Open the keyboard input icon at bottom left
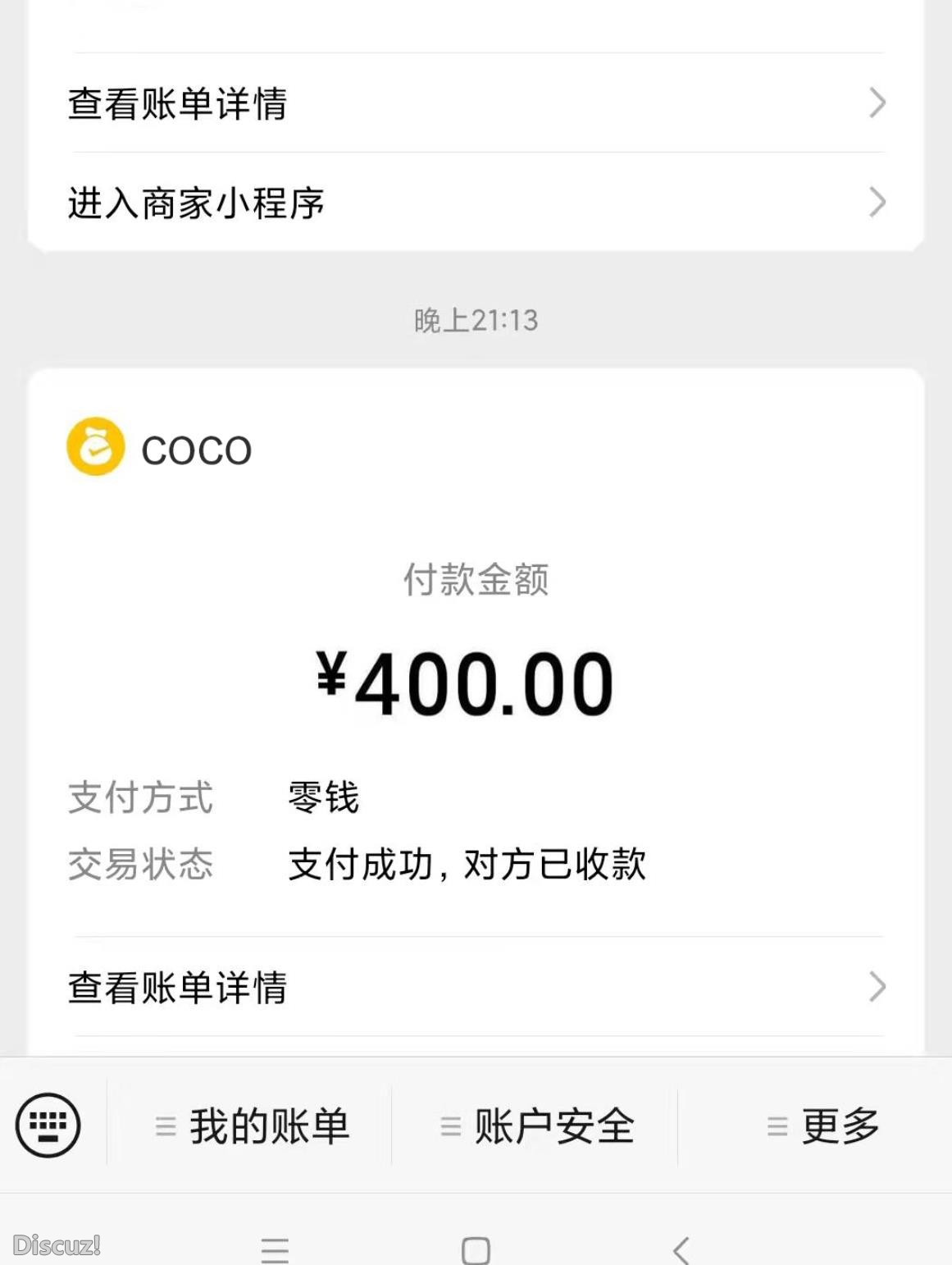952x1265 pixels. (x=47, y=1126)
